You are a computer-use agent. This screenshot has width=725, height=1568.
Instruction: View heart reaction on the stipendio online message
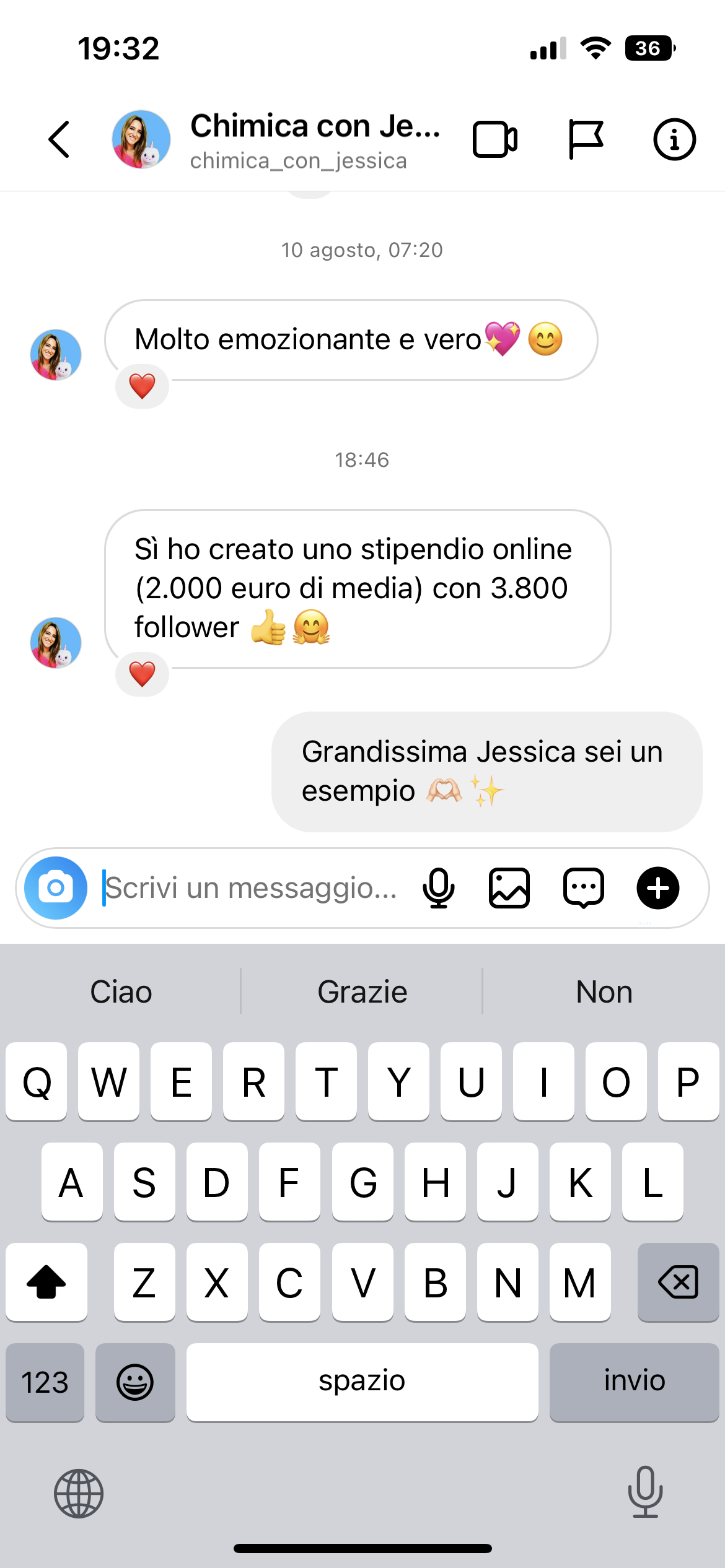click(x=142, y=674)
